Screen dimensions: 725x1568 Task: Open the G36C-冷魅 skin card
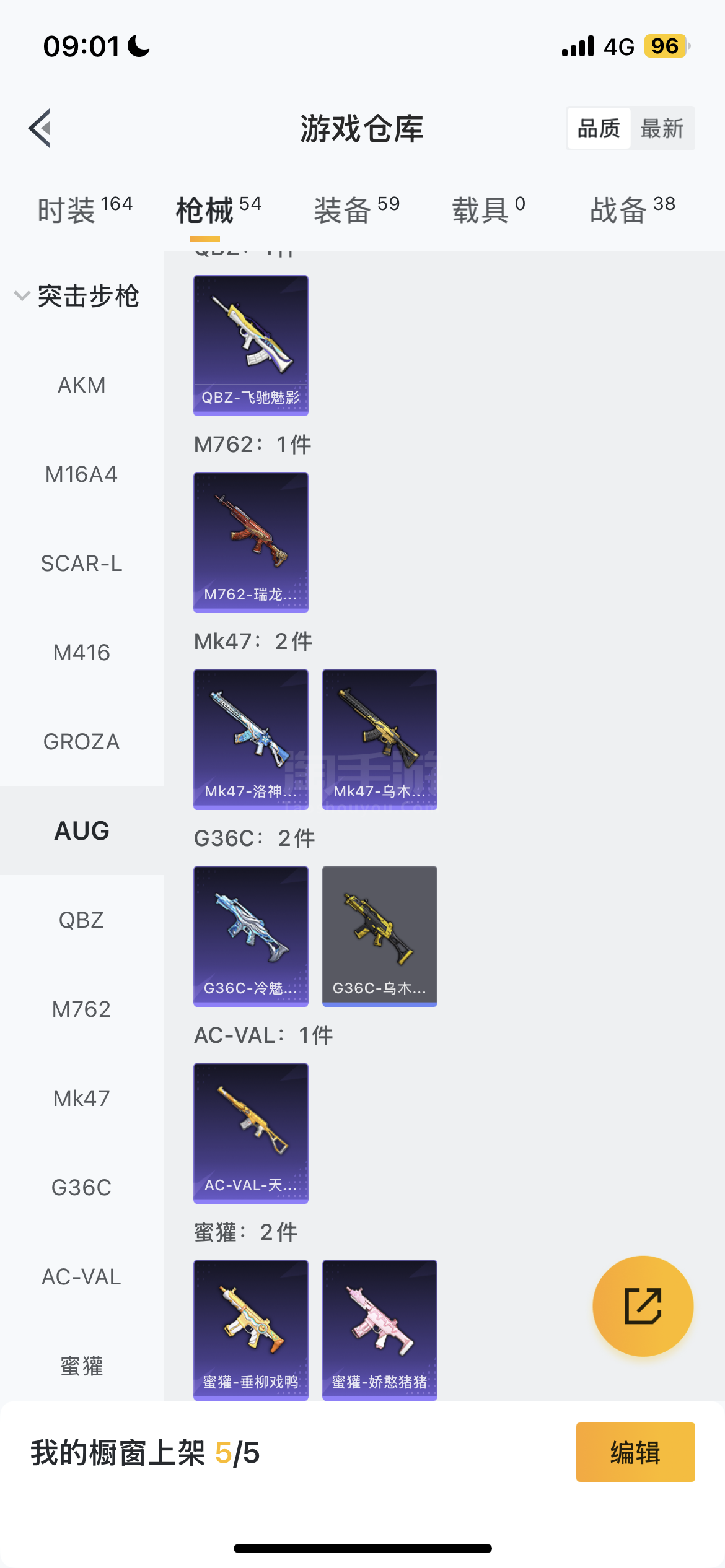pyautogui.click(x=251, y=936)
